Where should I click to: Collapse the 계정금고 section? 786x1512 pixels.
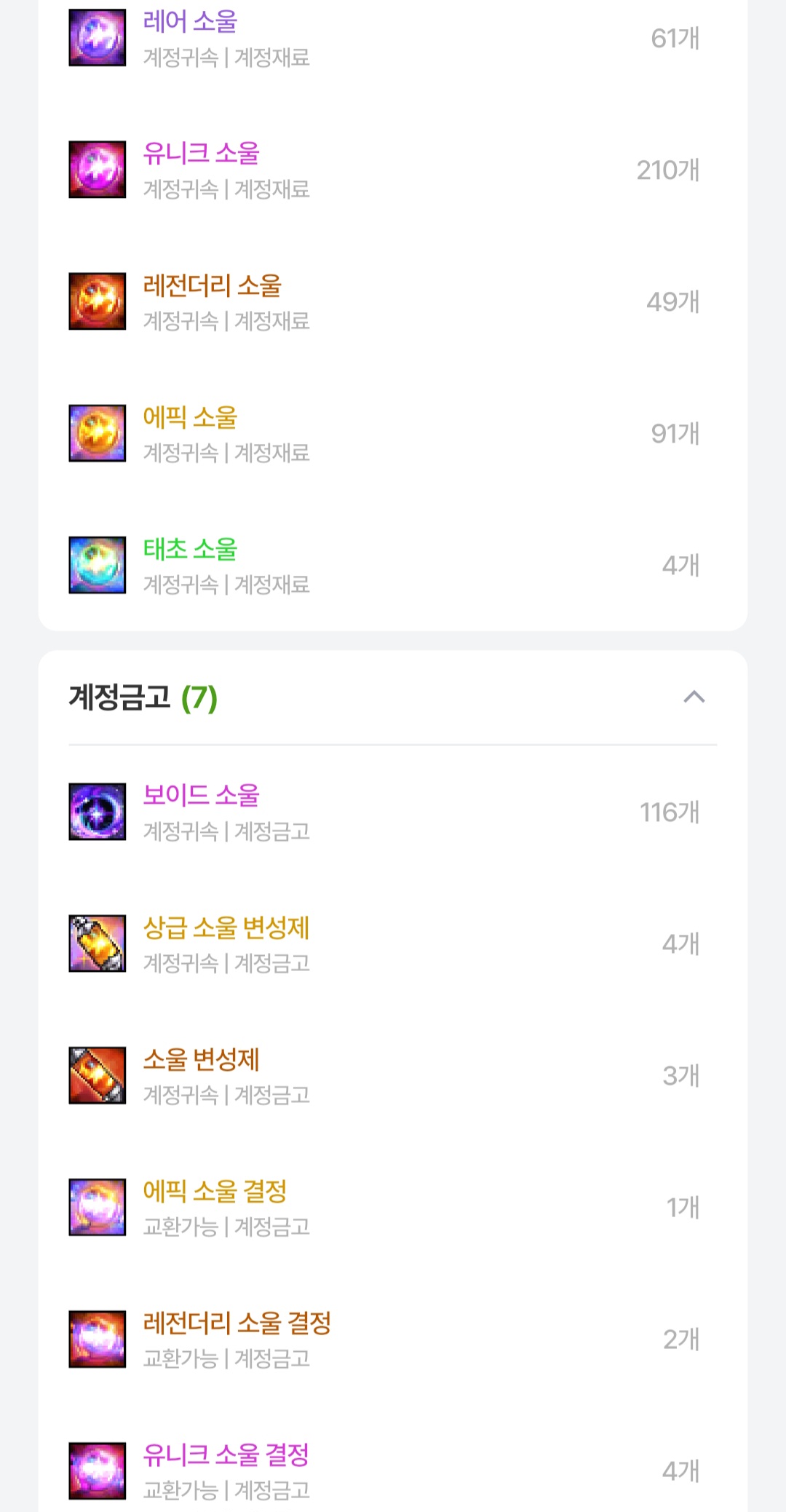[694, 697]
